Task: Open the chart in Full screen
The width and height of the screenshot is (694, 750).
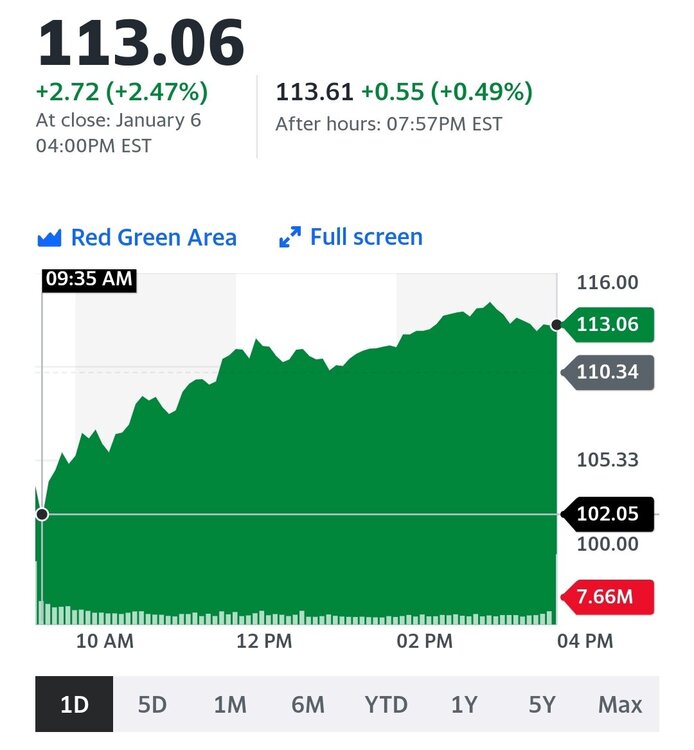Action: [x=351, y=238]
